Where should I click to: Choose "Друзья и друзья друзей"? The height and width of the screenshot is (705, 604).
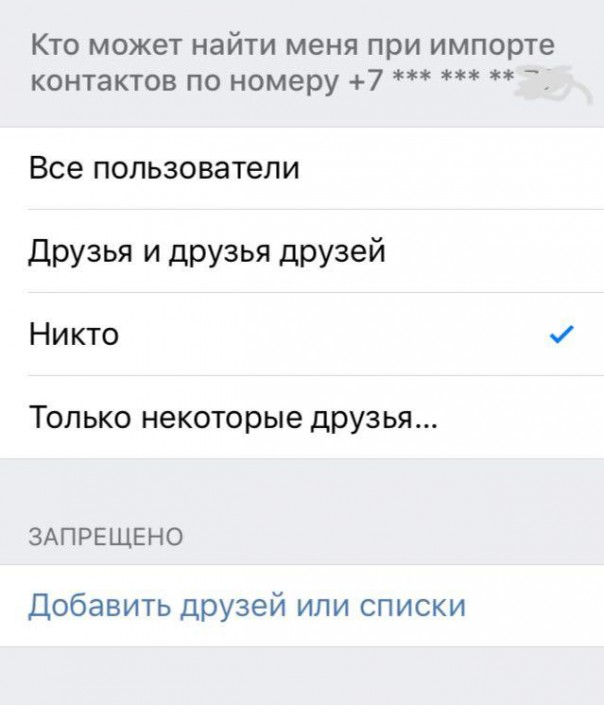(x=207, y=251)
